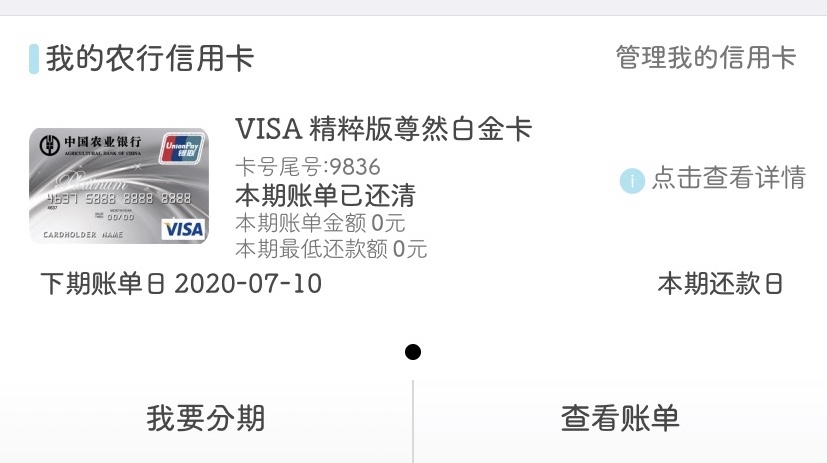
Task: Open 管理我的信用卡 link
Action: 705,58
